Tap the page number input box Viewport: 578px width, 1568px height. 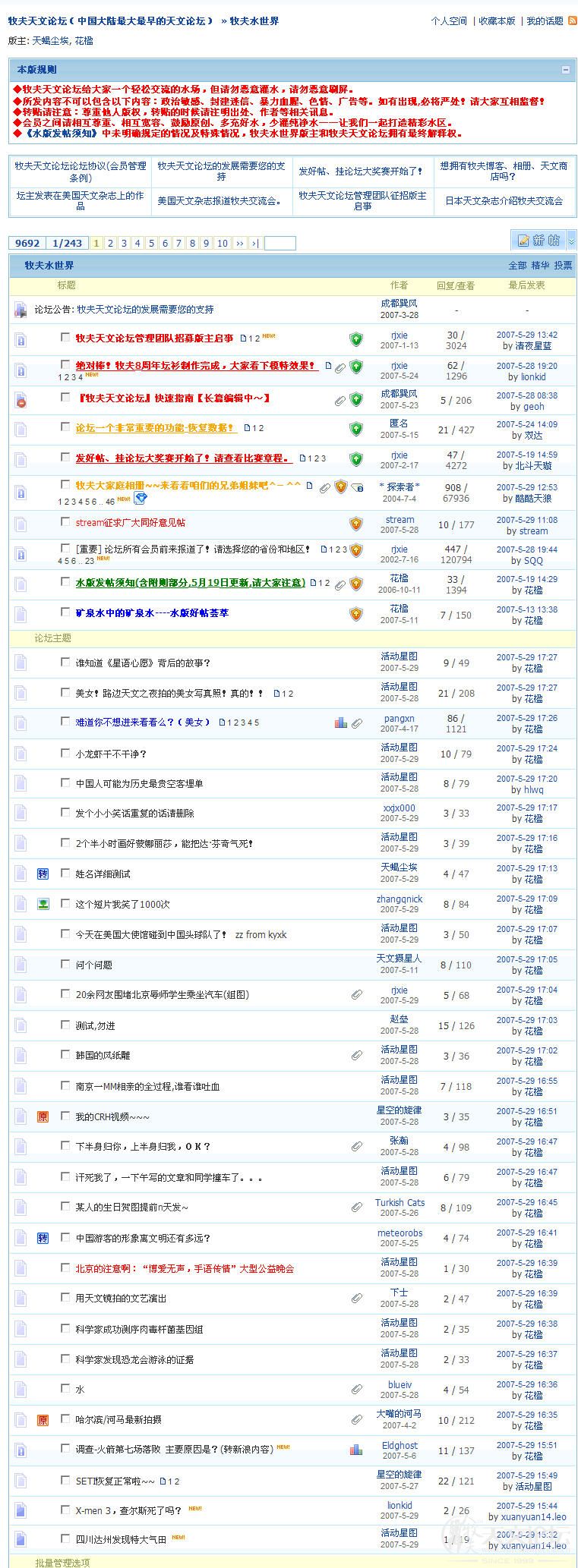(280, 244)
